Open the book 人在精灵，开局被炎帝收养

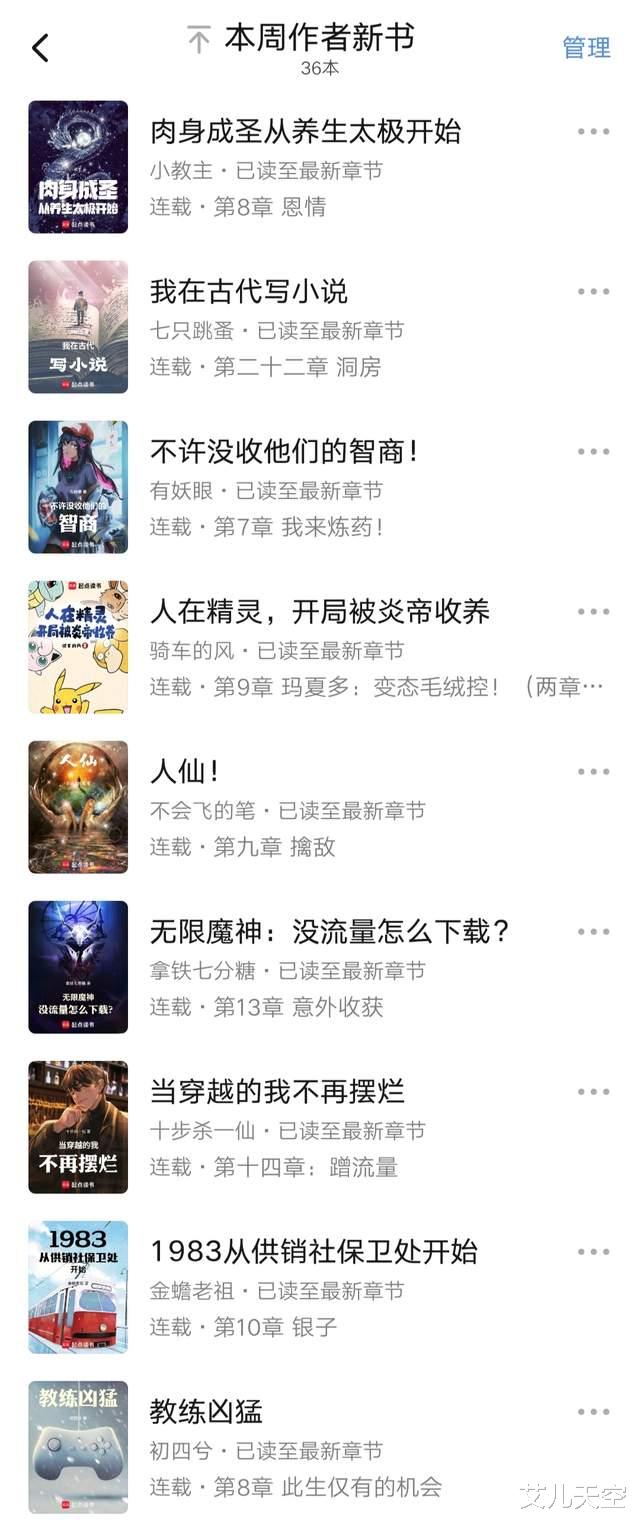(x=320, y=611)
